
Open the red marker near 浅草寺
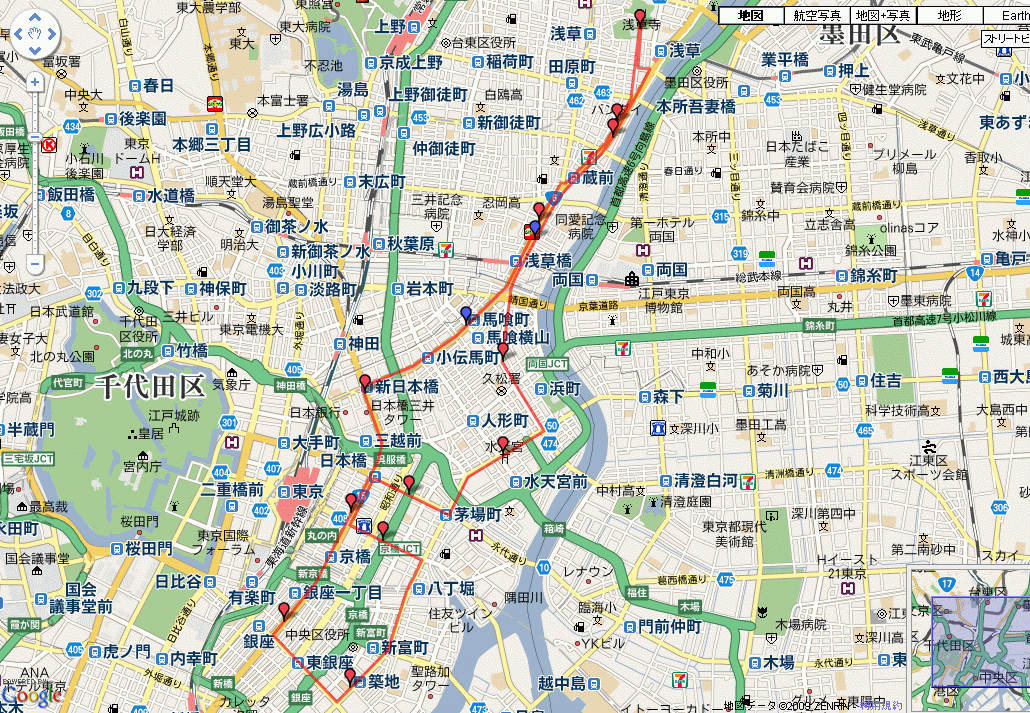pyautogui.click(x=640, y=16)
